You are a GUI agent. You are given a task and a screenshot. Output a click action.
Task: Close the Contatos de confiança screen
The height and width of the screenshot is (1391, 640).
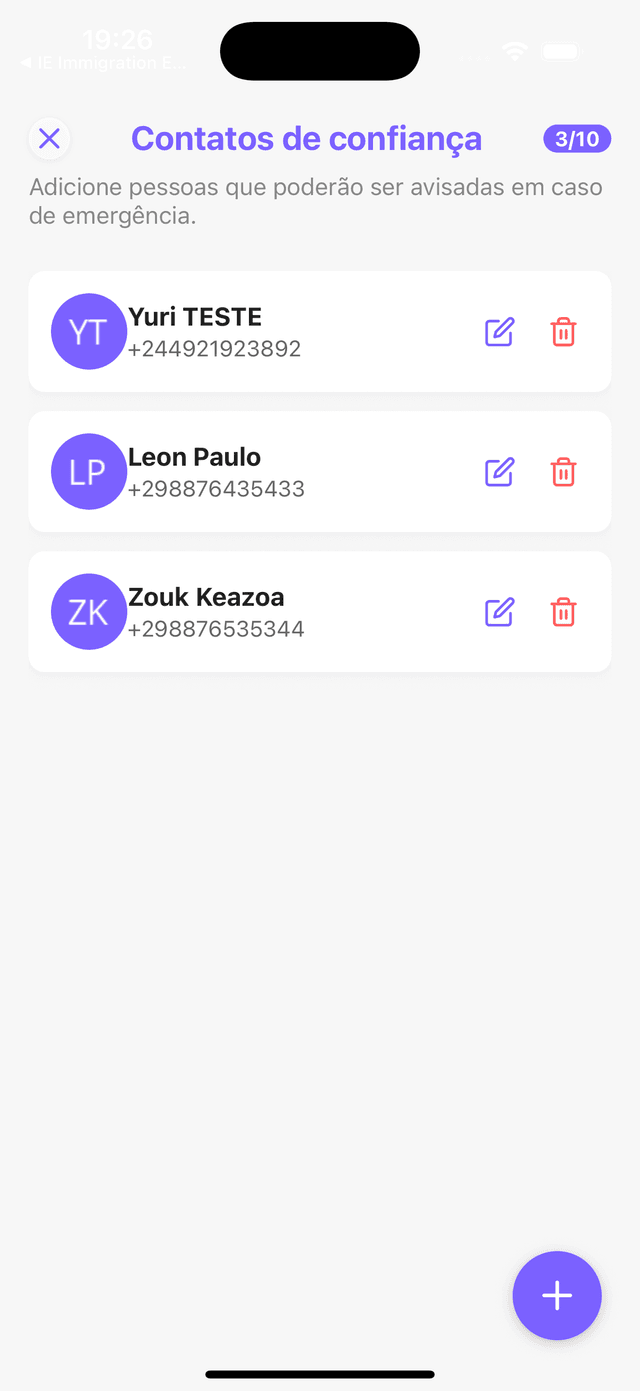(49, 138)
